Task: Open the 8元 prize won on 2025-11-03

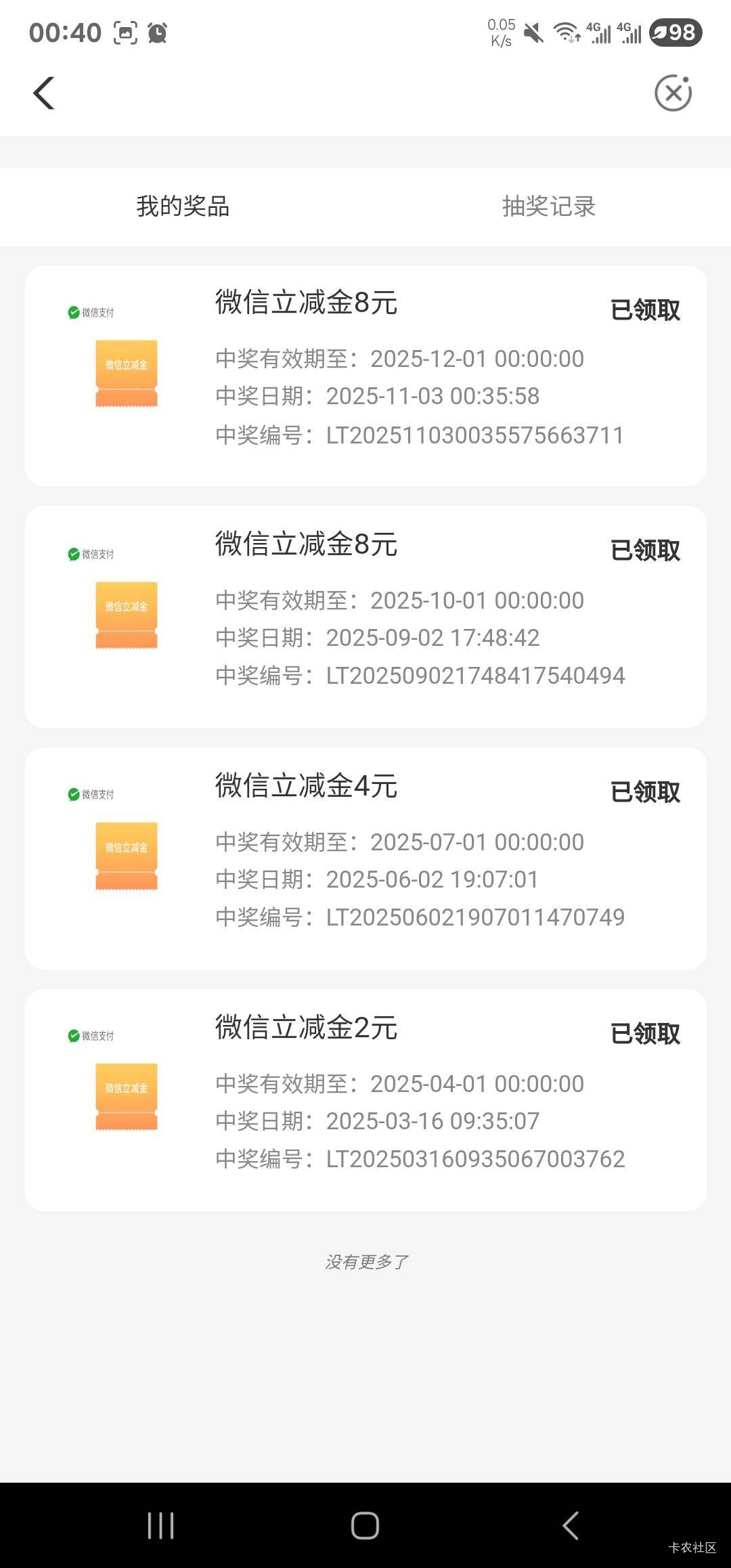Action: pyautogui.click(x=365, y=376)
